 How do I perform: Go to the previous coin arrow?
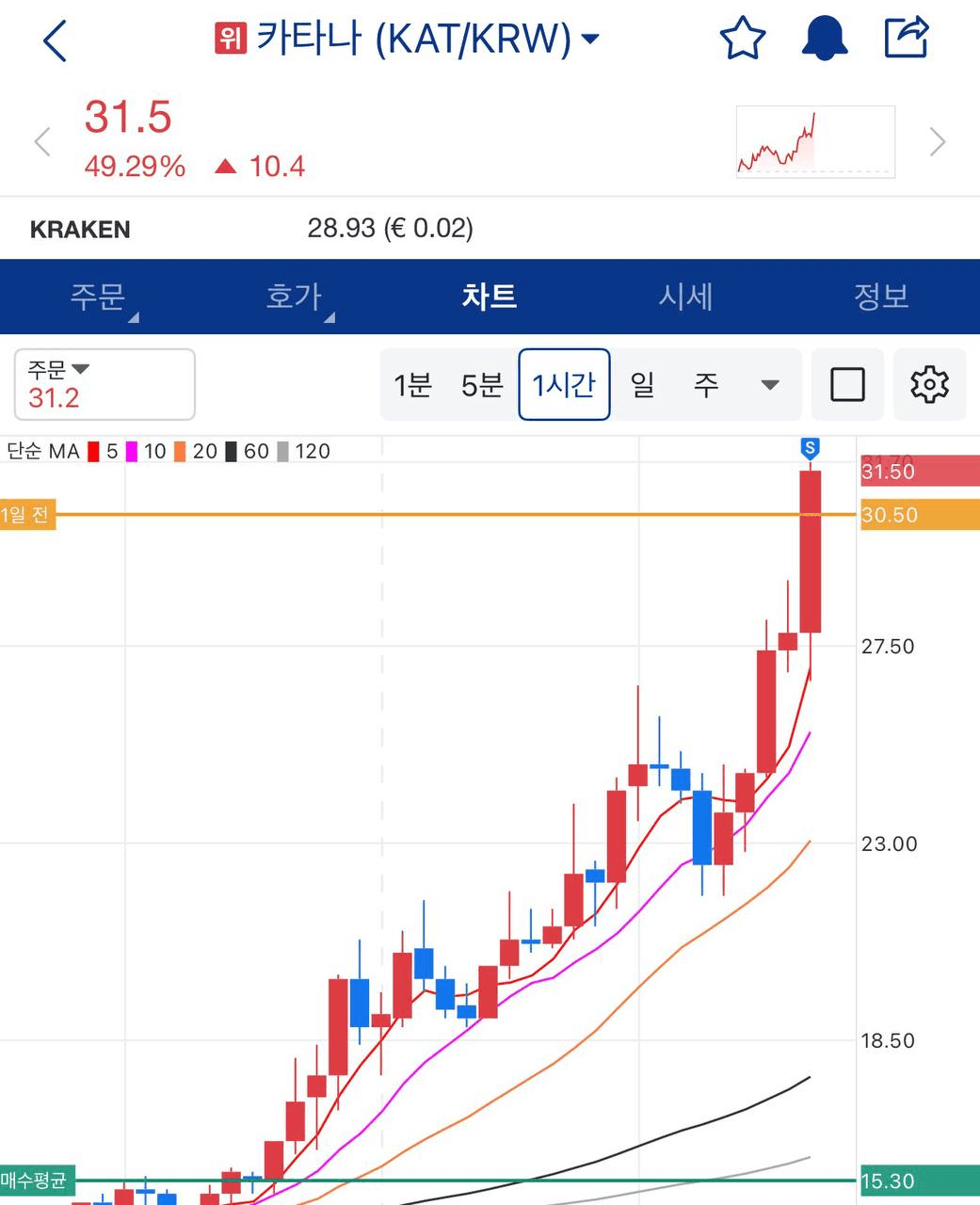41,142
